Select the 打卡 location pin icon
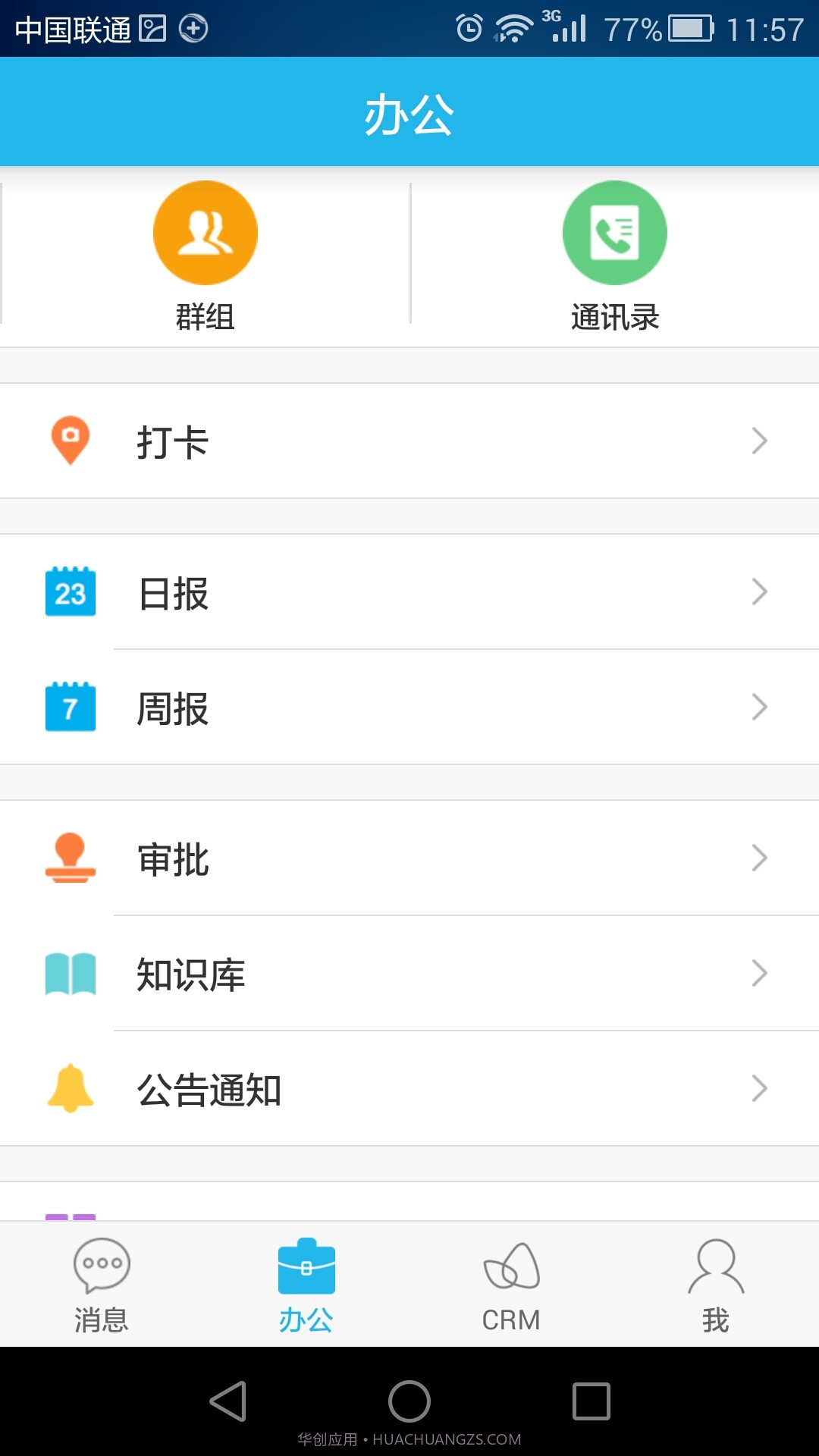 coord(71,440)
